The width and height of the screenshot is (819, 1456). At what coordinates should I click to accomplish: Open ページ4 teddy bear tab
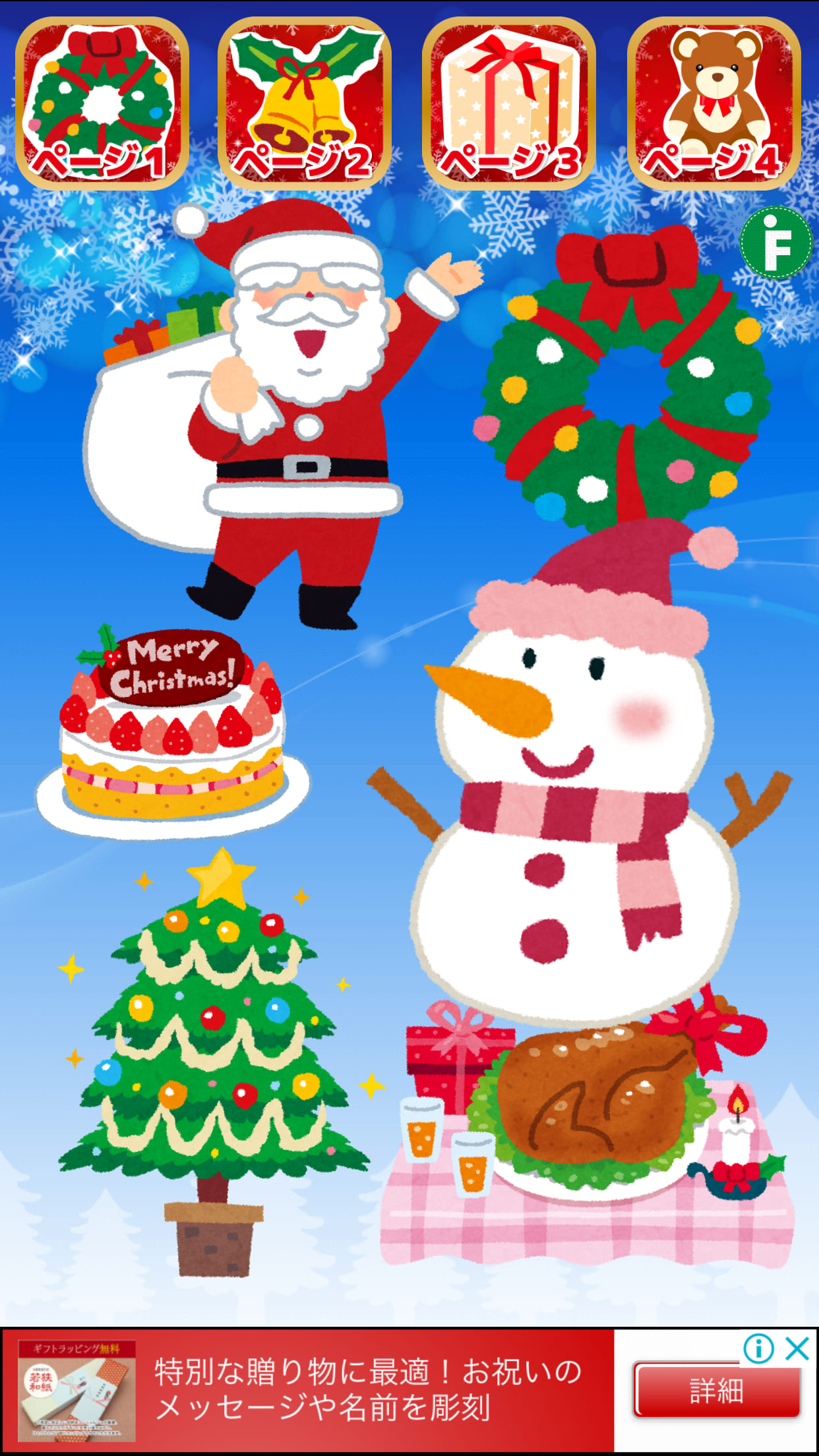(714, 104)
